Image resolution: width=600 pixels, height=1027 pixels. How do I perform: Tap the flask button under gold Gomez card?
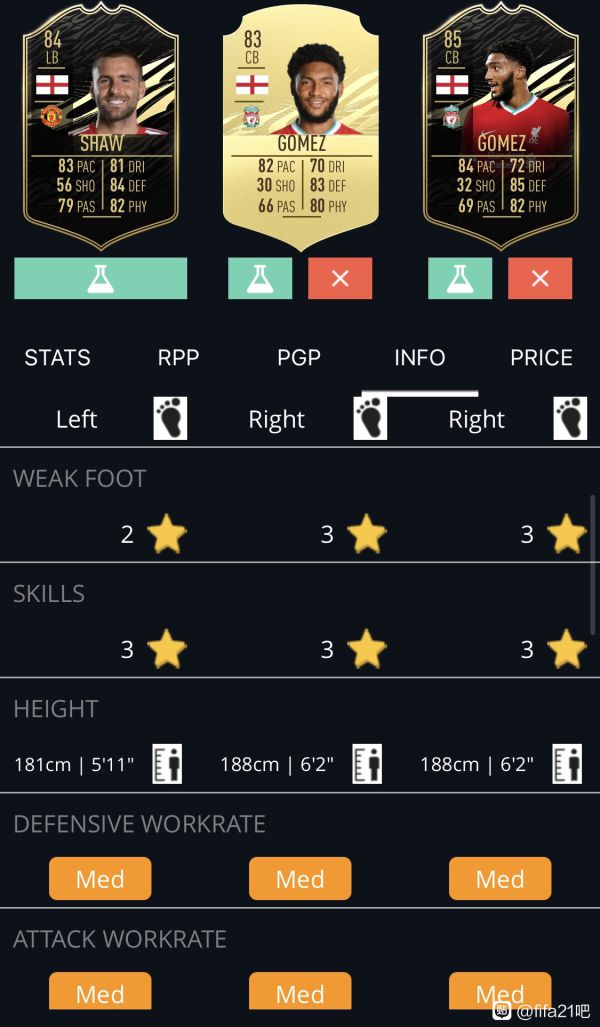[260, 278]
